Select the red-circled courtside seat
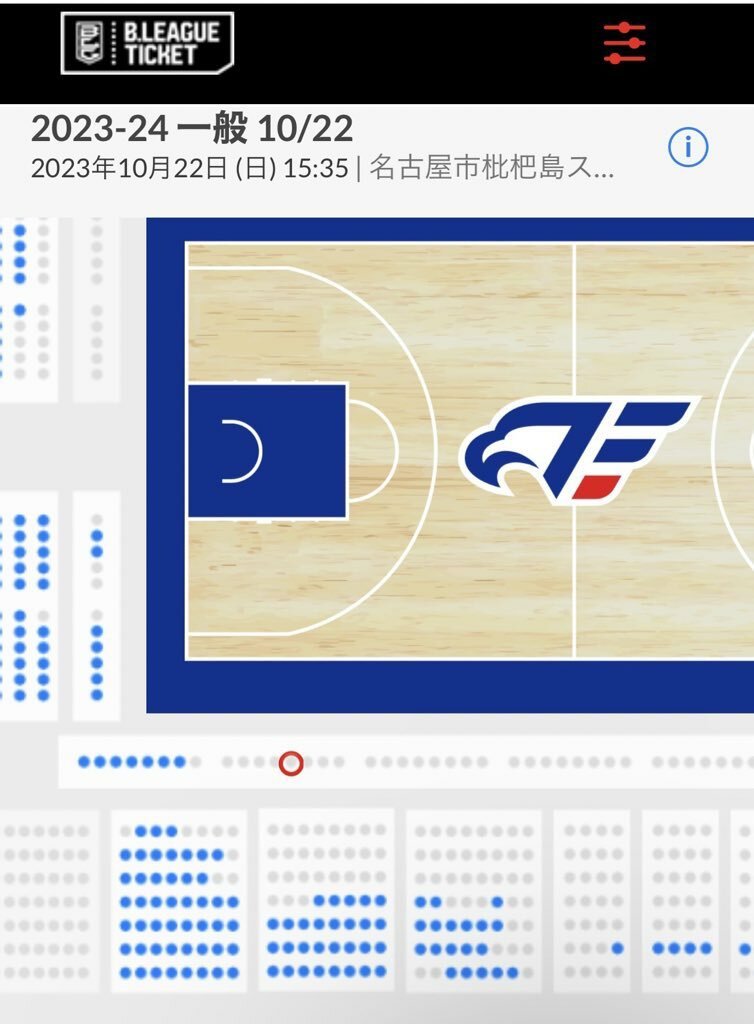754x1024 pixels. 291,763
